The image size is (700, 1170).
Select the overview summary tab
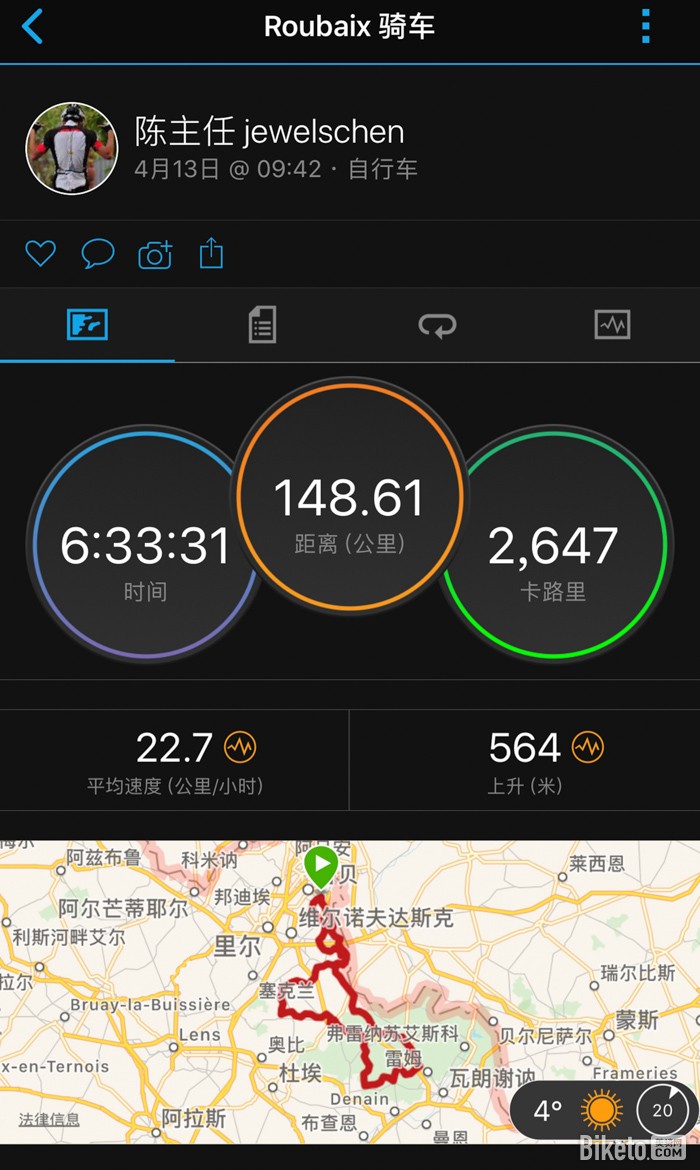(x=87, y=325)
